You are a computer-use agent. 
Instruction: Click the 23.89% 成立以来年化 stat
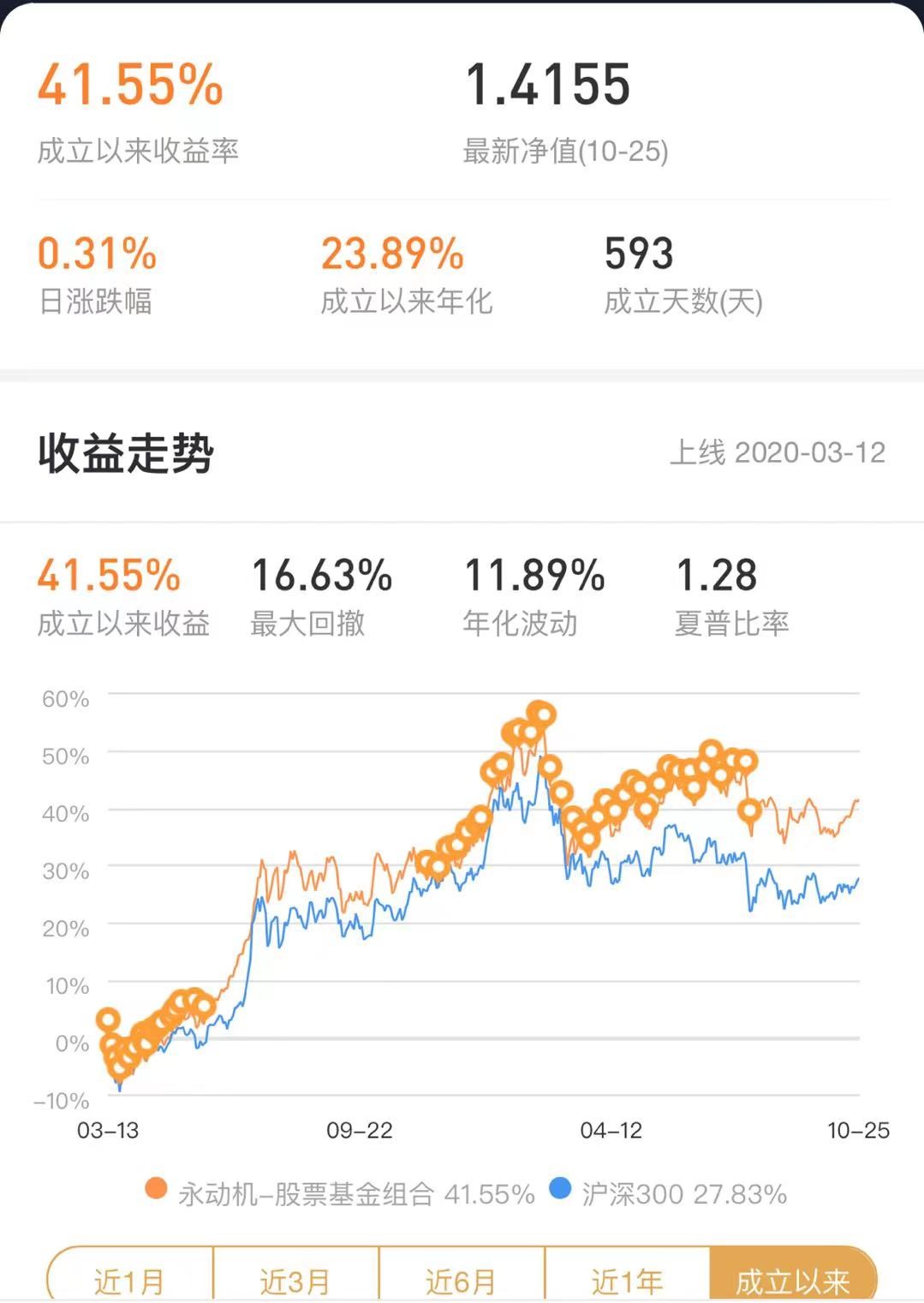tap(393, 255)
